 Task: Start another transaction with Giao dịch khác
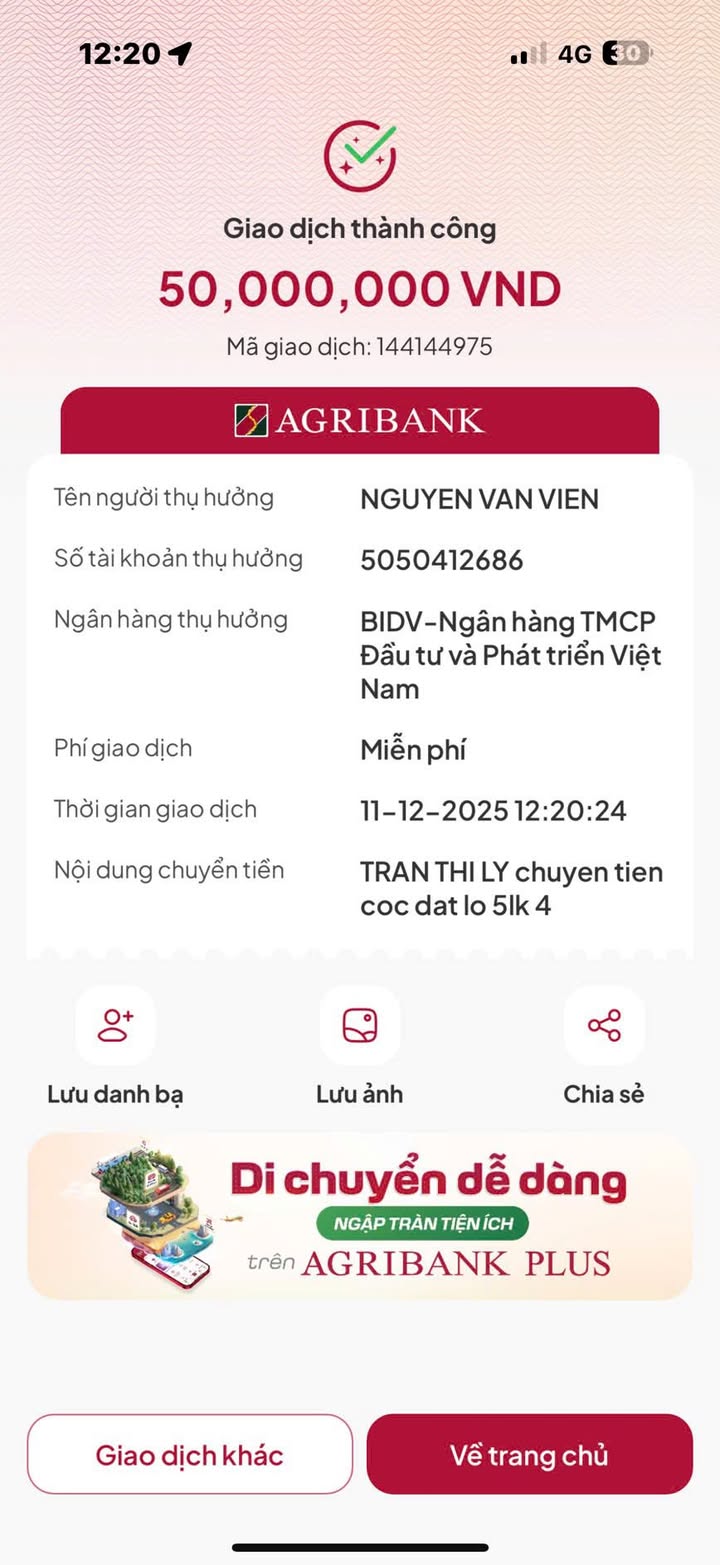coord(190,1454)
